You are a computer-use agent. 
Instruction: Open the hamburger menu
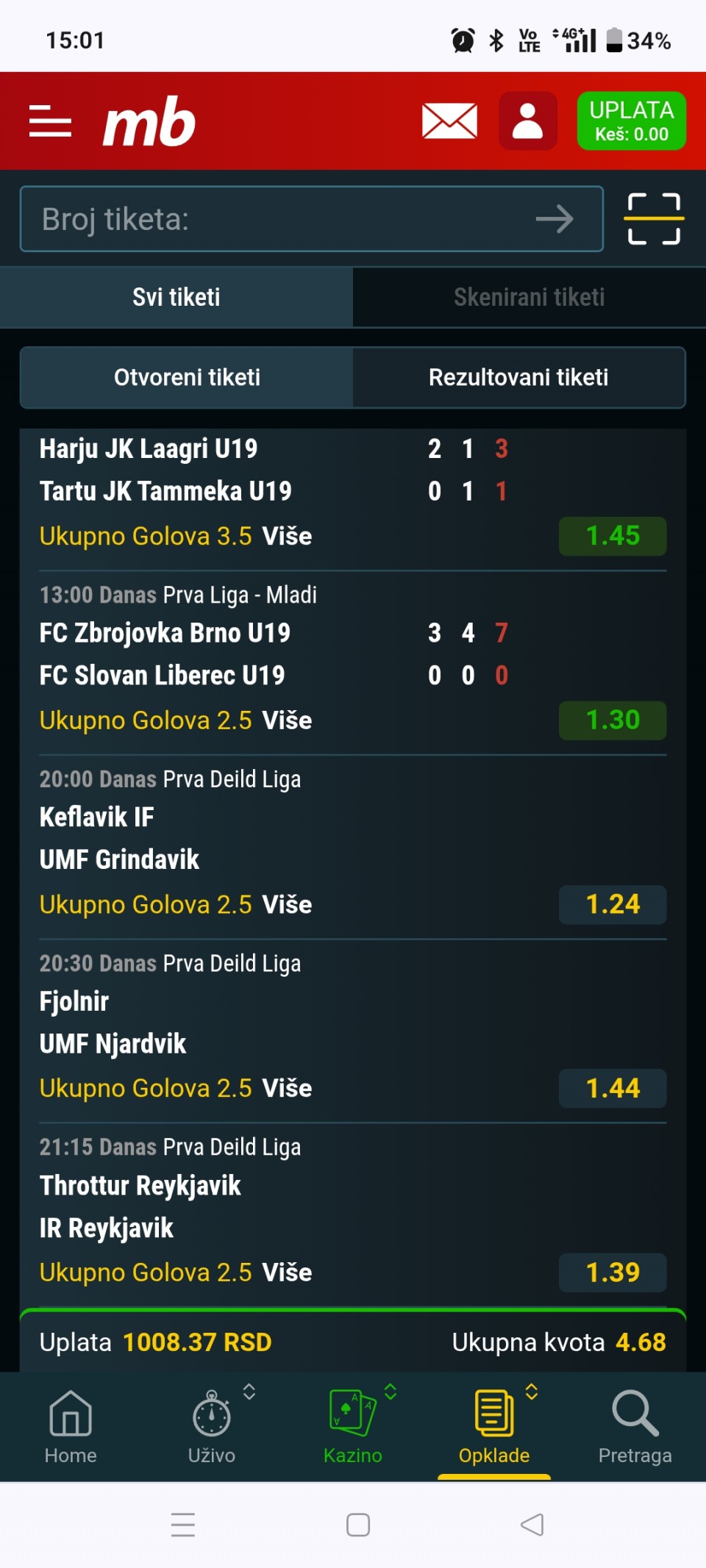coord(50,121)
